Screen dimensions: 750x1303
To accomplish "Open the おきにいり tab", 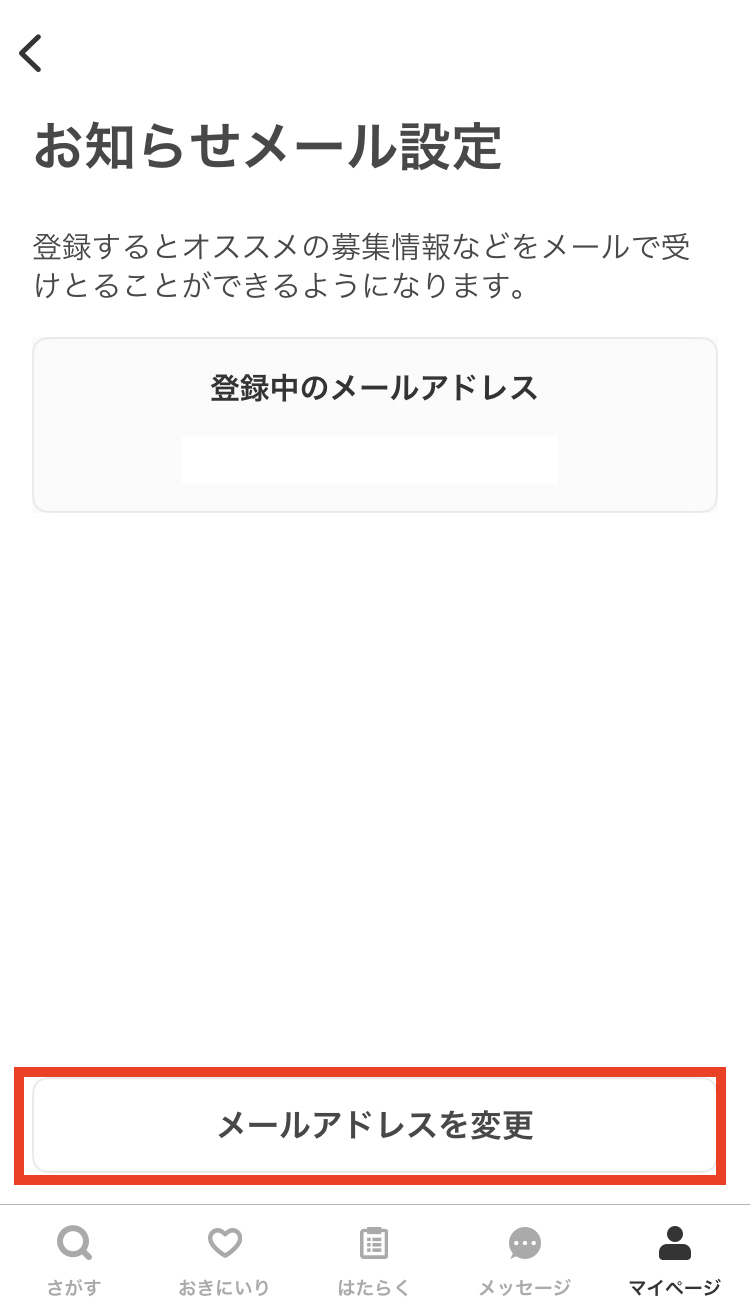I will click(224, 1259).
